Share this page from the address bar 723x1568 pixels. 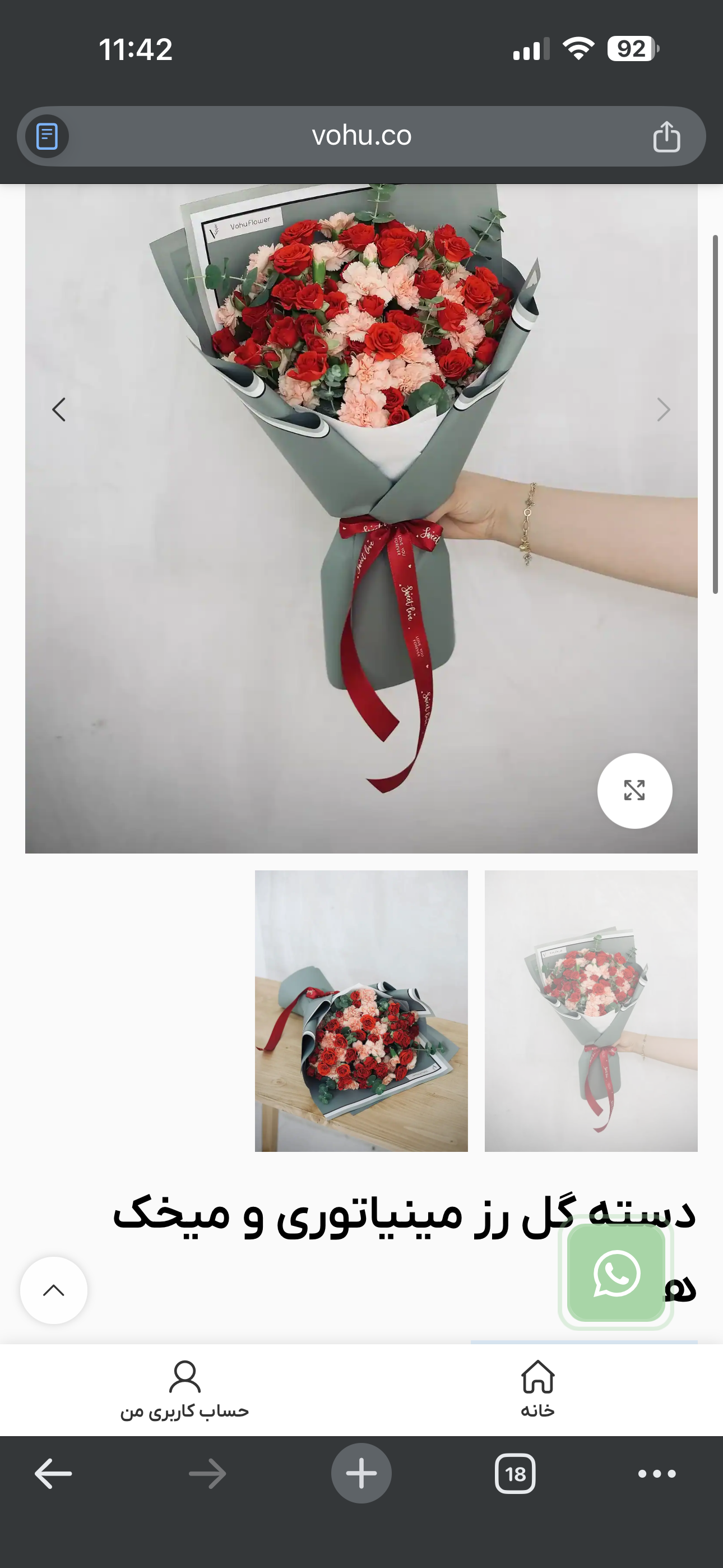click(x=666, y=136)
